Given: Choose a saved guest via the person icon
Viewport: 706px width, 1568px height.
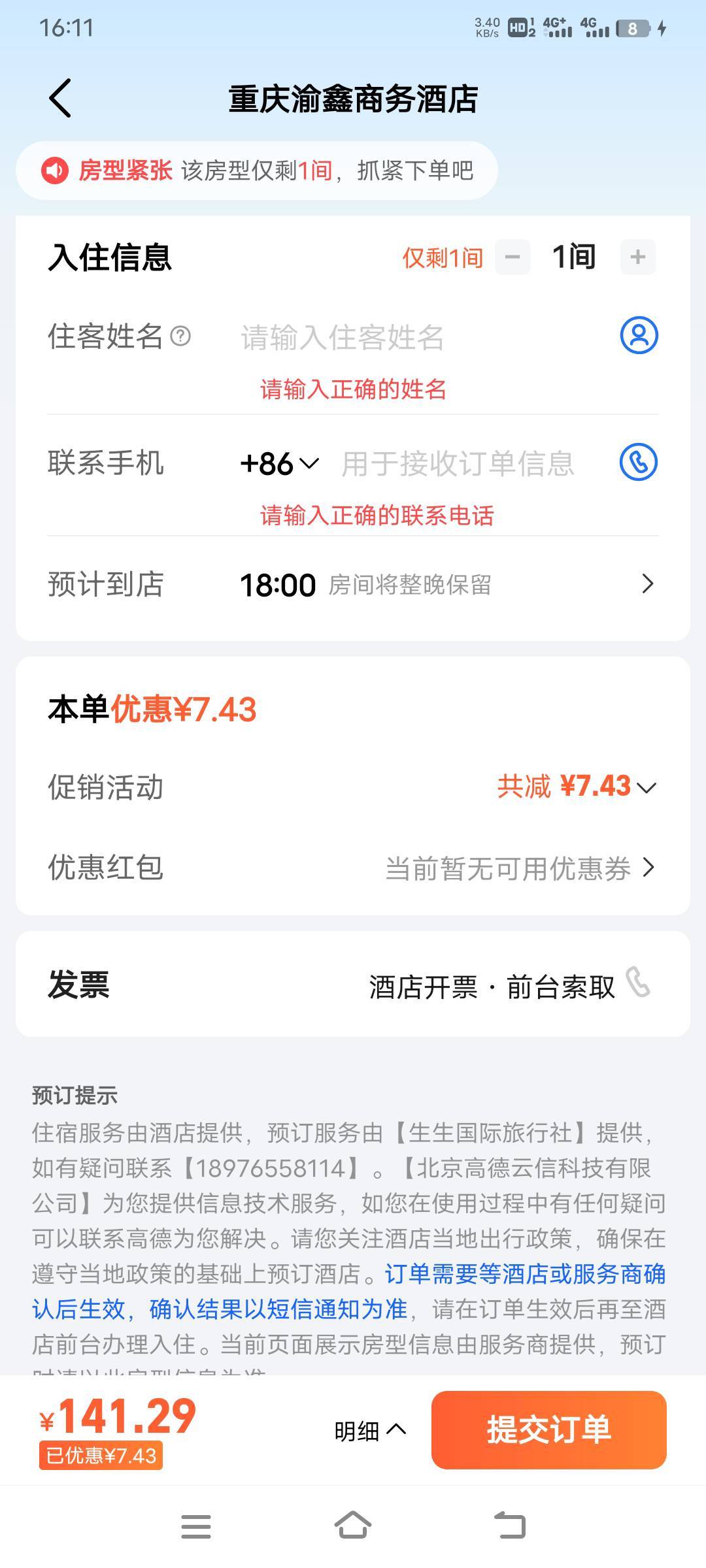Looking at the screenshot, I should click(x=639, y=335).
